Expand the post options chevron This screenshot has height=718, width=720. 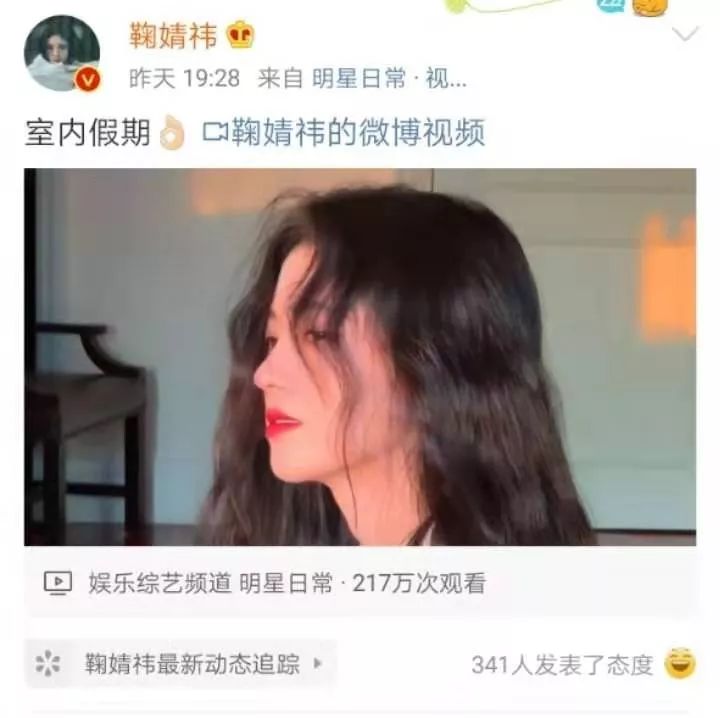(685, 35)
